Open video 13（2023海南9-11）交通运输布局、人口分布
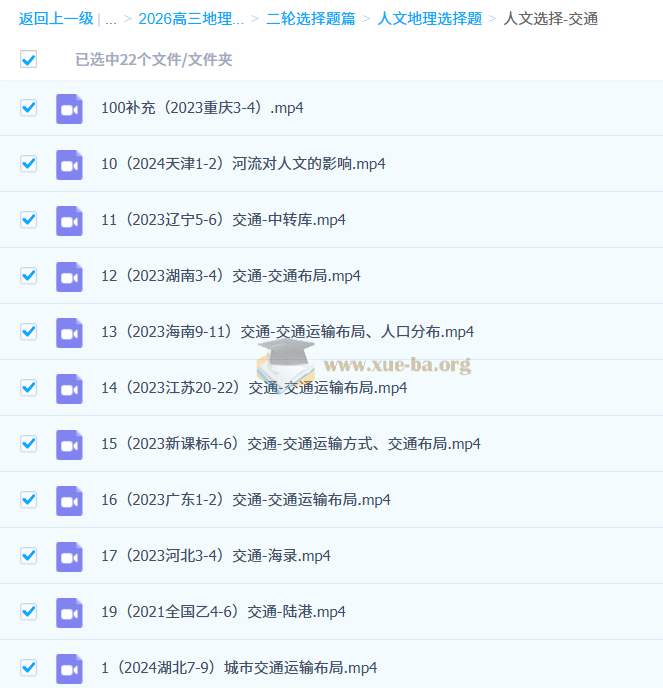 click(287, 332)
